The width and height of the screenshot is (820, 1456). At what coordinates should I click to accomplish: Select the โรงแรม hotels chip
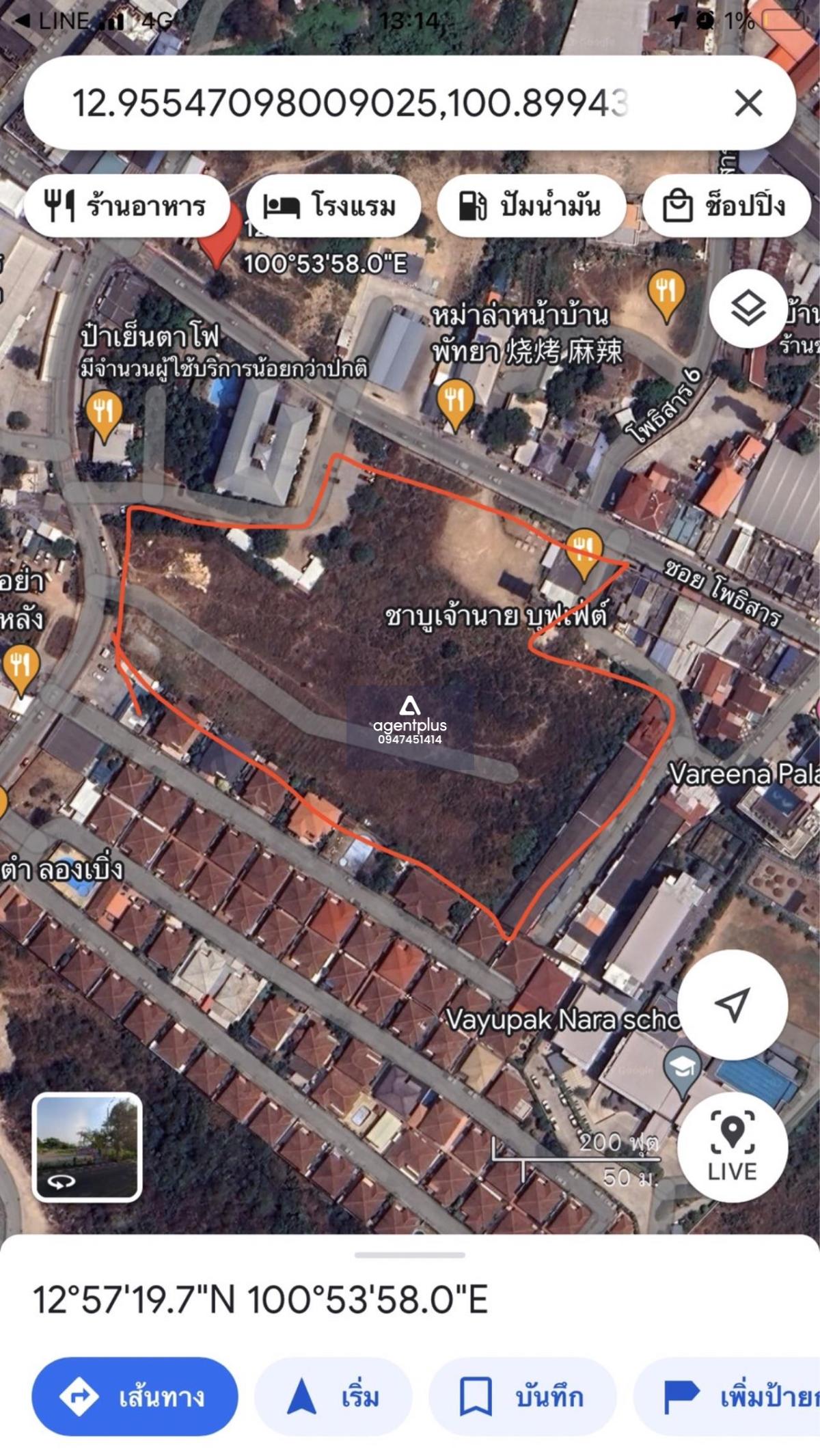click(x=333, y=206)
